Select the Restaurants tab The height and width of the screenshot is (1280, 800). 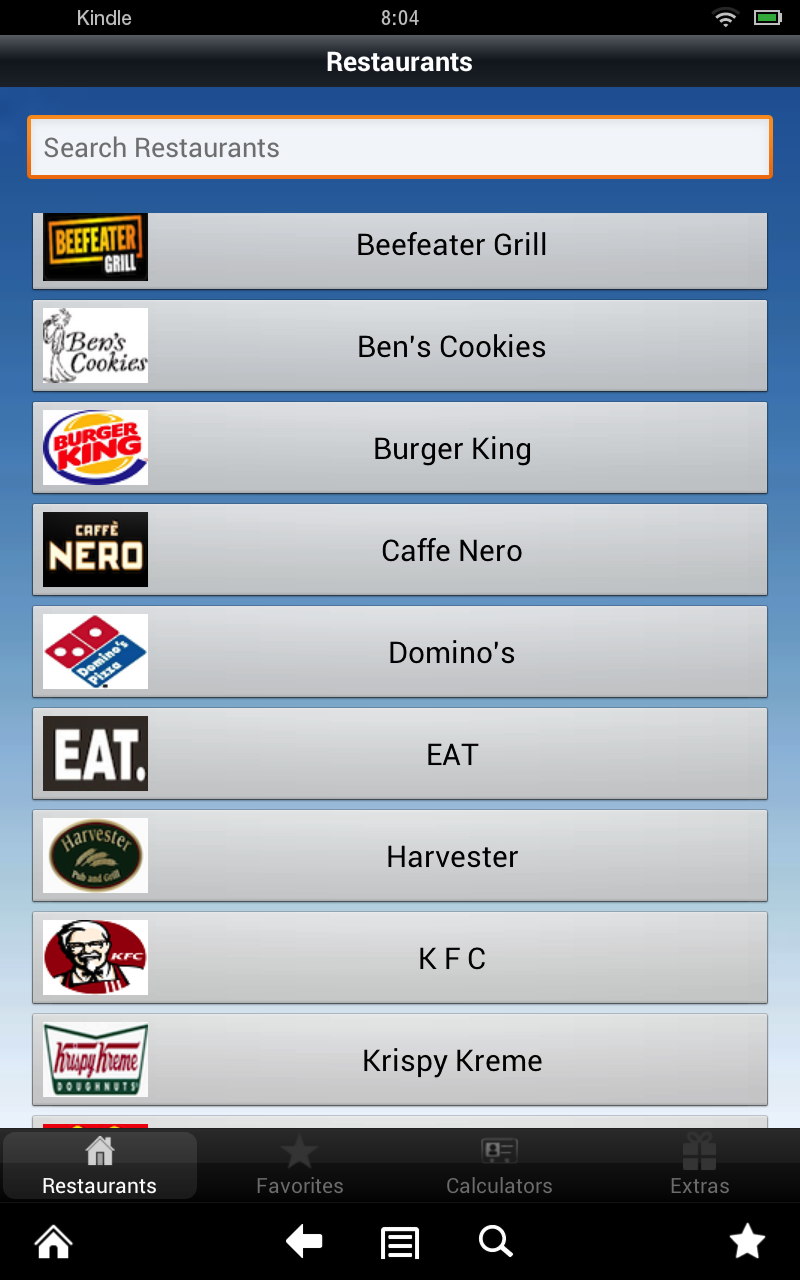pyautogui.click(x=100, y=1167)
